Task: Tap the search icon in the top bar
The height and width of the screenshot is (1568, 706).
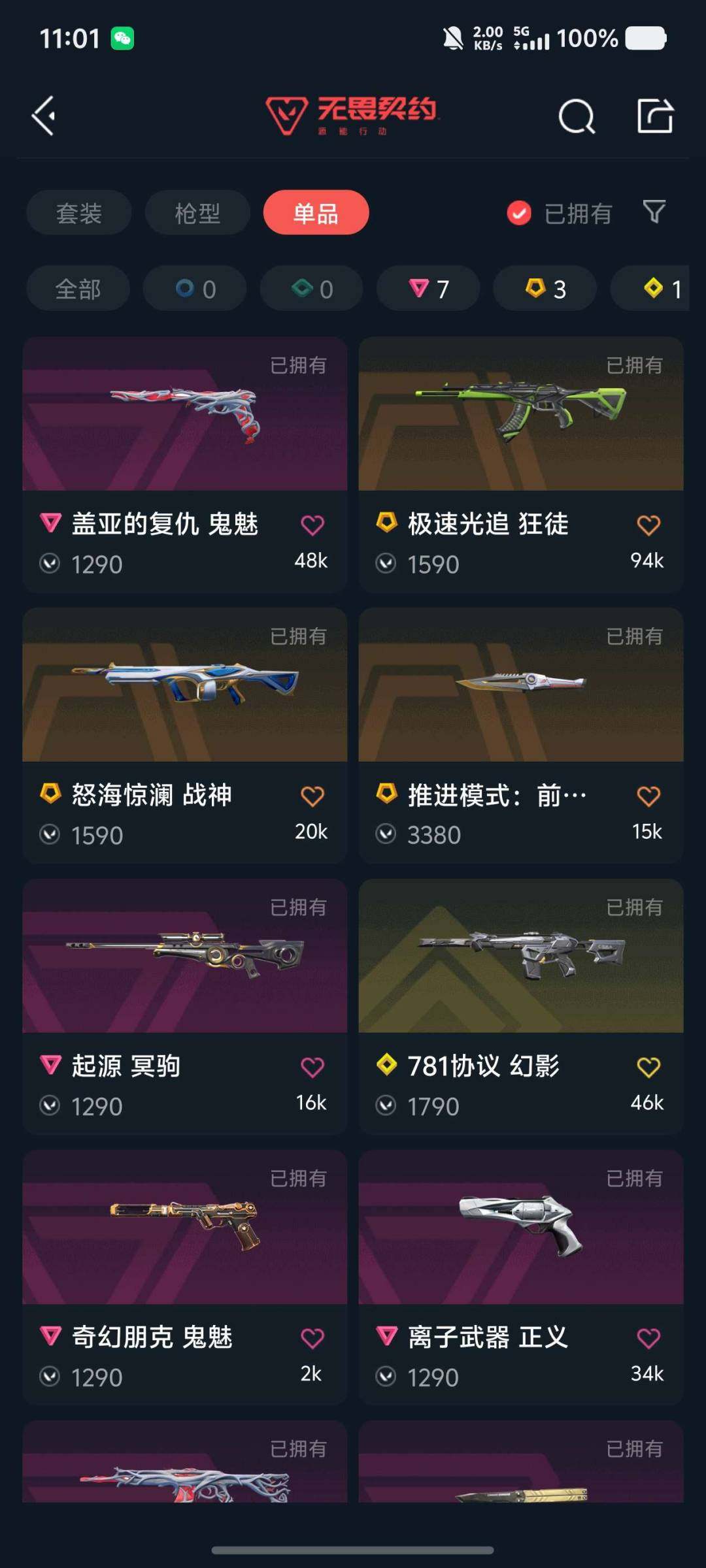Action: click(578, 116)
